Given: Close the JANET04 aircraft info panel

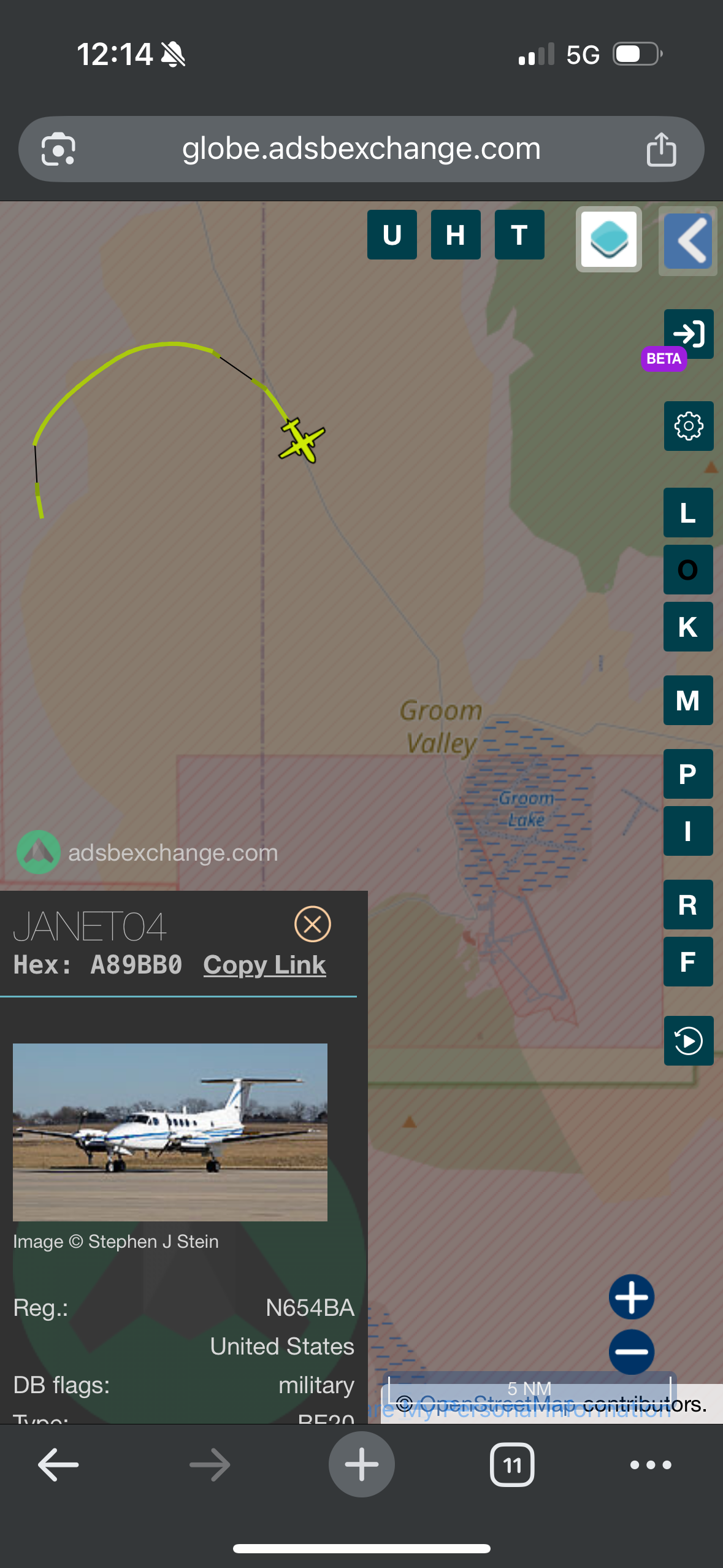Looking at the screenshot, I should pyautogui.click(x=313, y=924).
